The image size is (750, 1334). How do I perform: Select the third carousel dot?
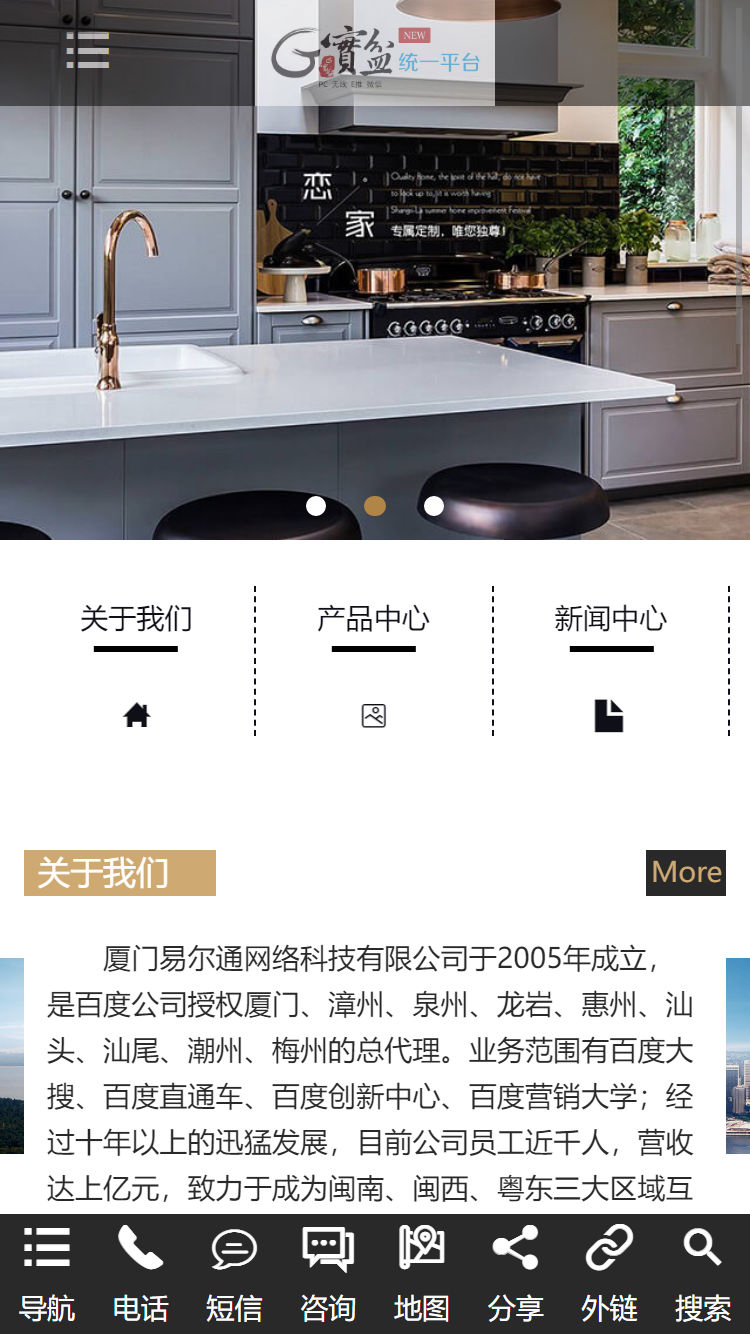[434, 506]
